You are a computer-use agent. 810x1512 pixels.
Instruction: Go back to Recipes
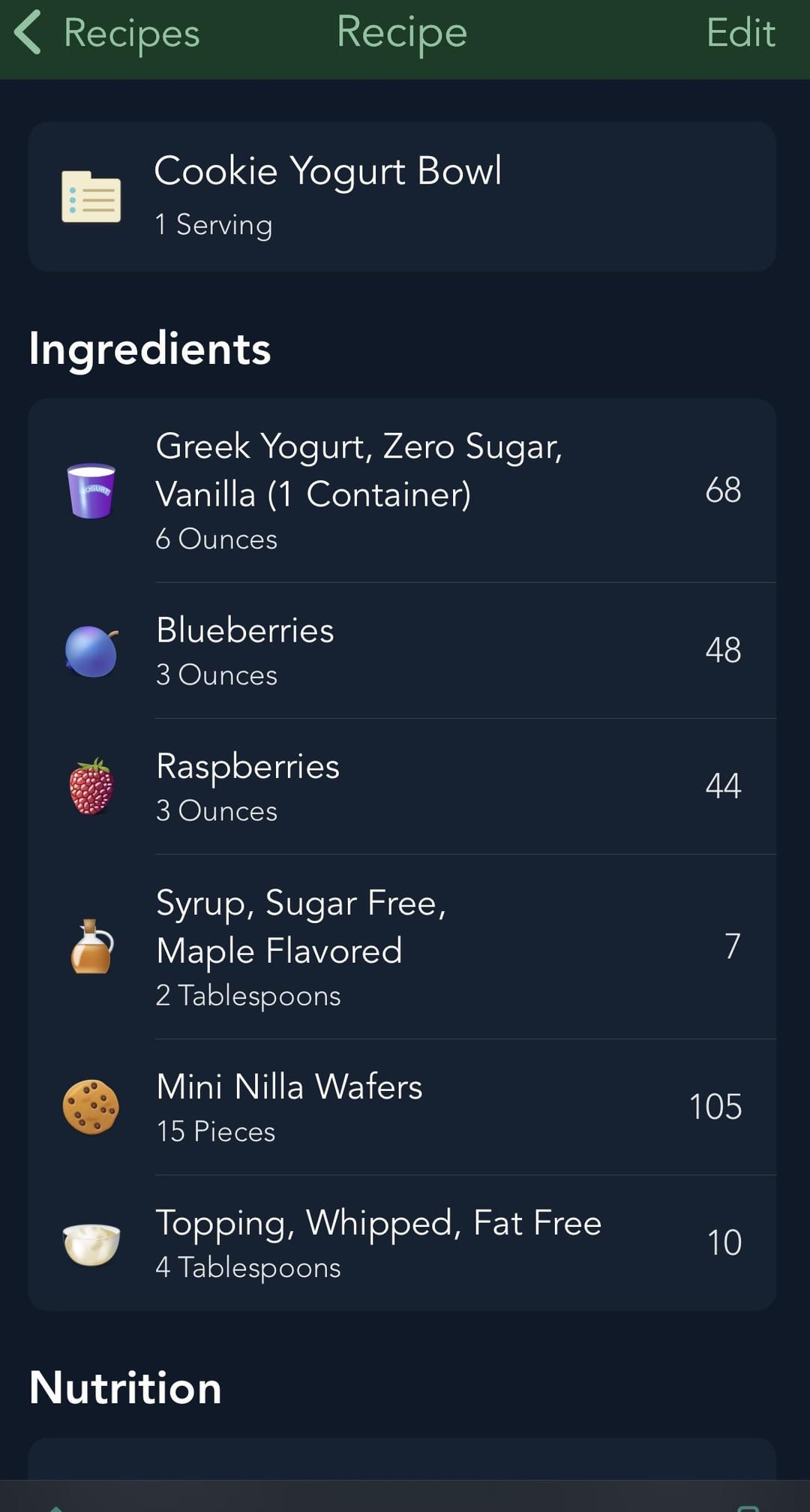(x=107, y=33)
